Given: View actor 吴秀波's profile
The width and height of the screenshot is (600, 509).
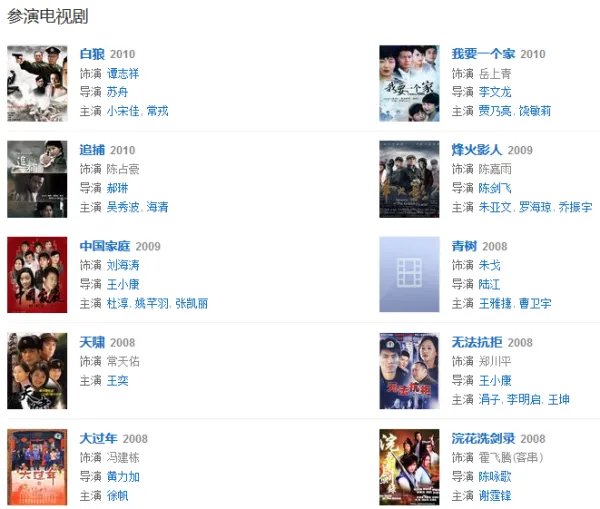Looking at the screenshot, I should (x=123, y=206).
